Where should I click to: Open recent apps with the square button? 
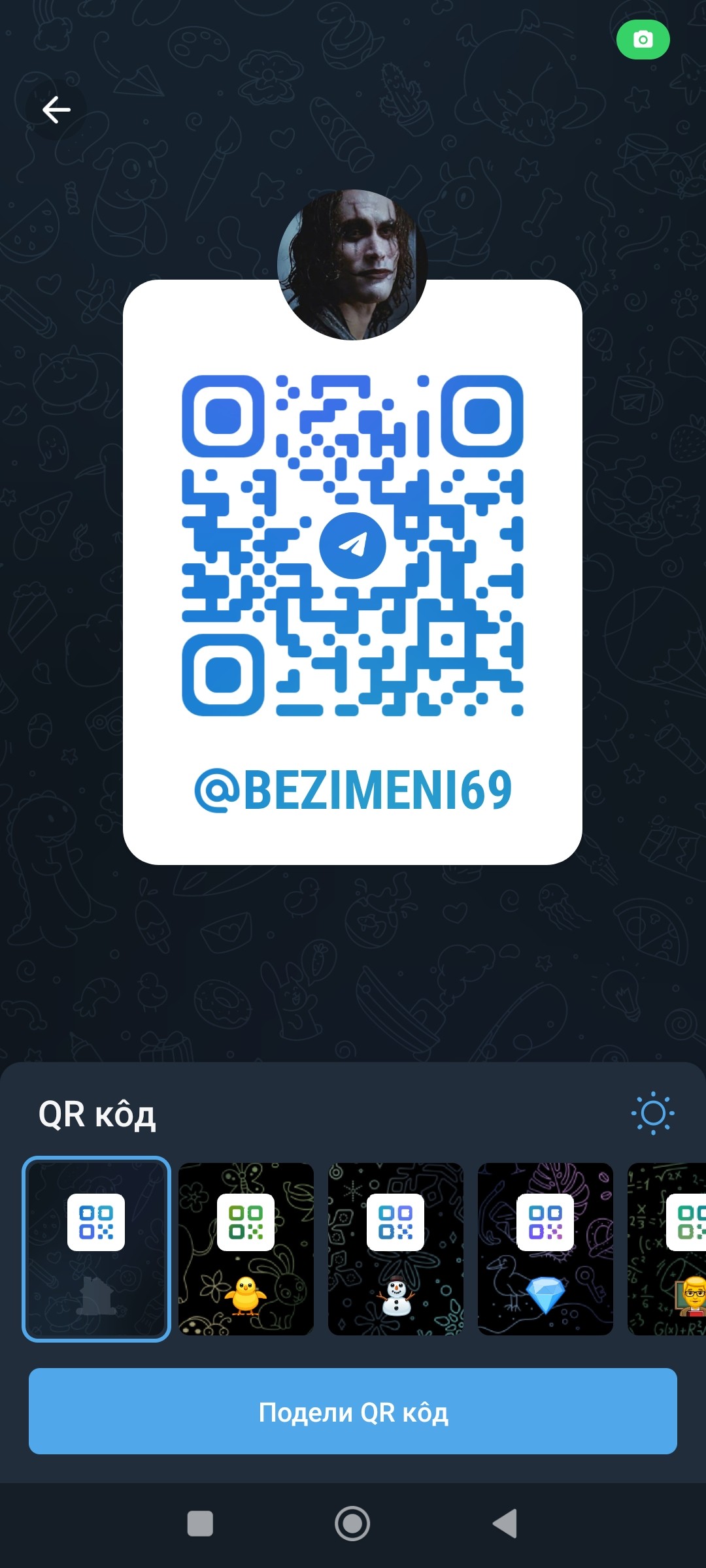pyautogui.click(x=200, y=1524)
